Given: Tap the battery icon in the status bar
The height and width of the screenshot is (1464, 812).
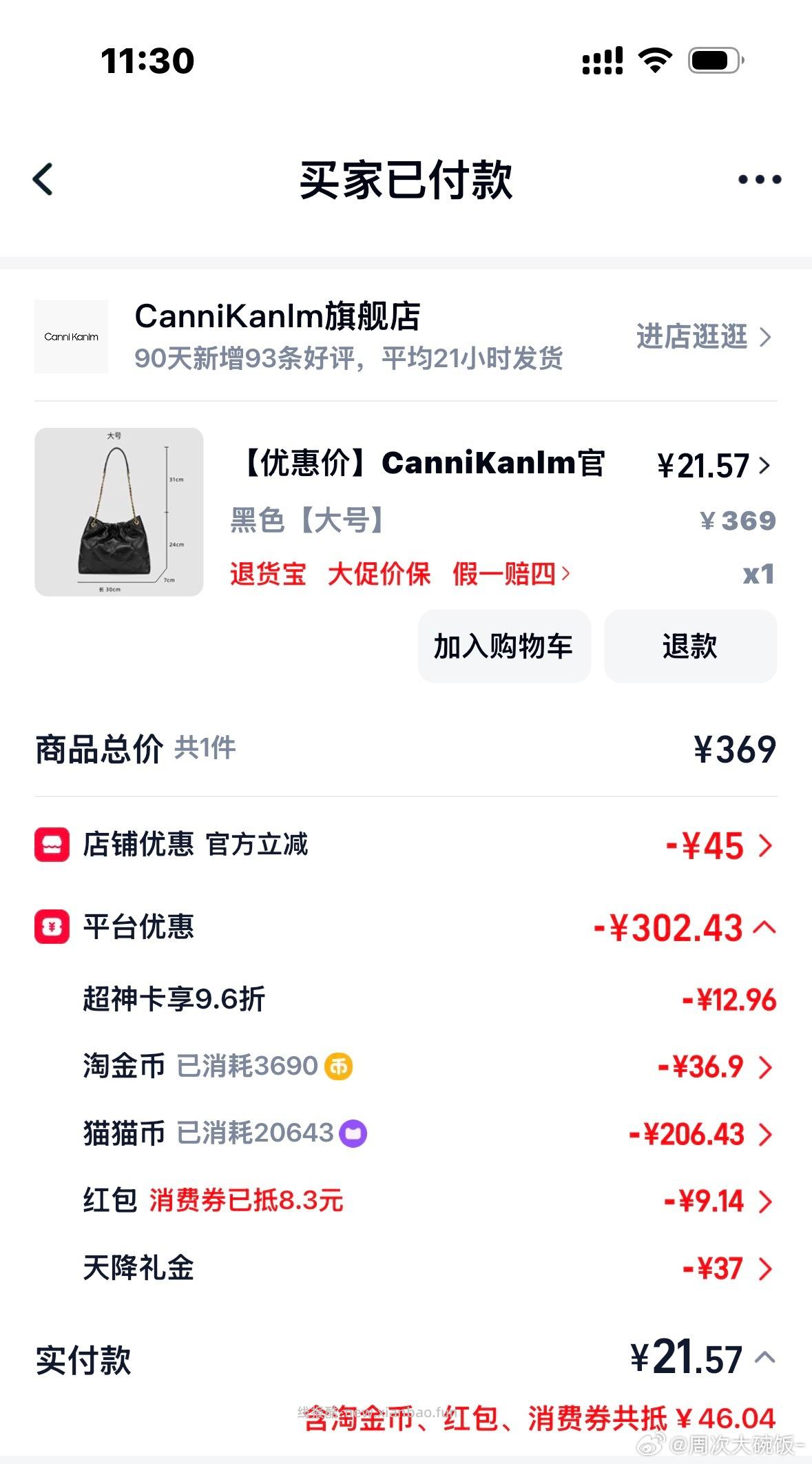Looking at the screenshot, I should [714, 62].
